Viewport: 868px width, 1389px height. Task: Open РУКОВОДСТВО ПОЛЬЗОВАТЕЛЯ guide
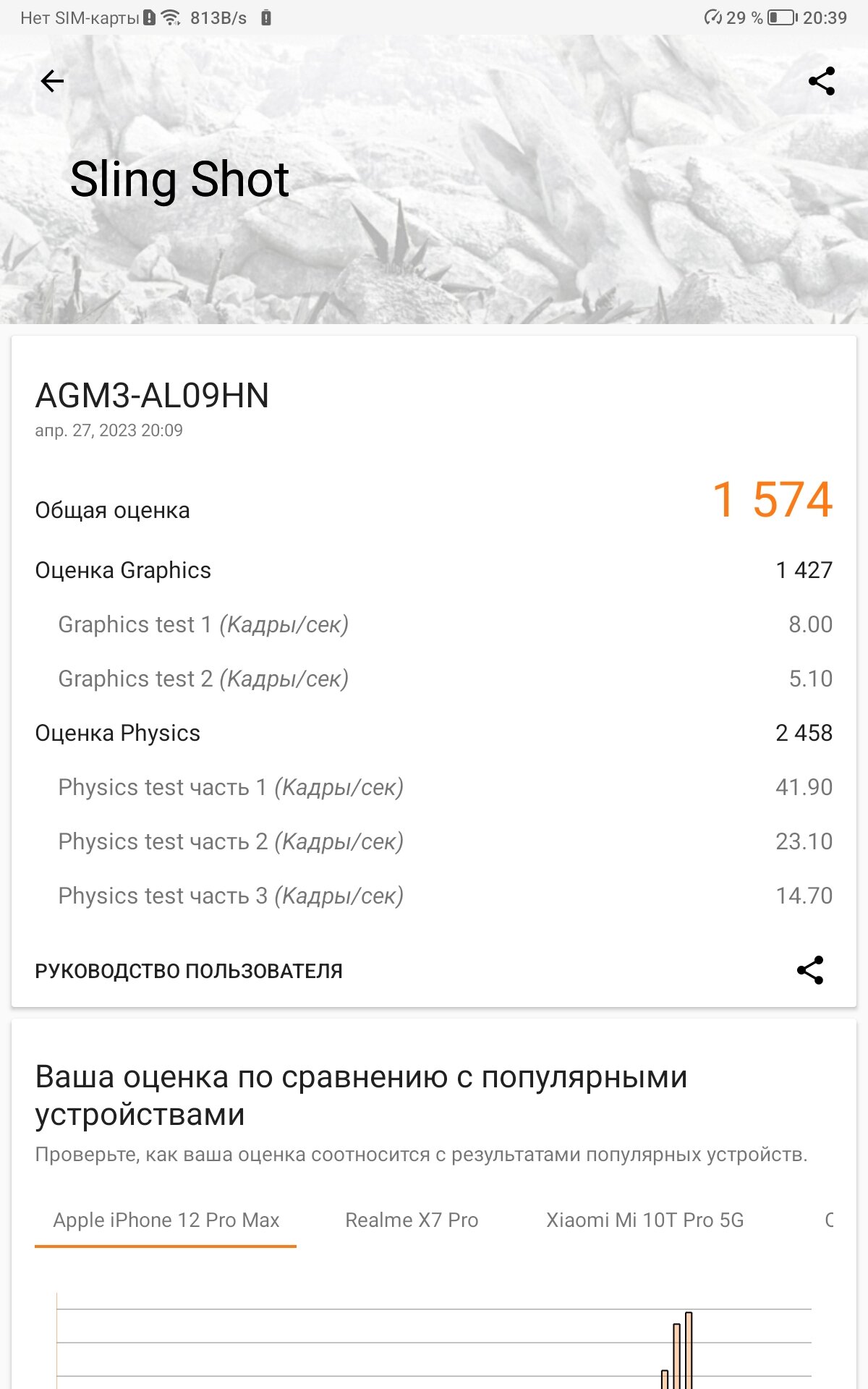click(x=189, y=971)
